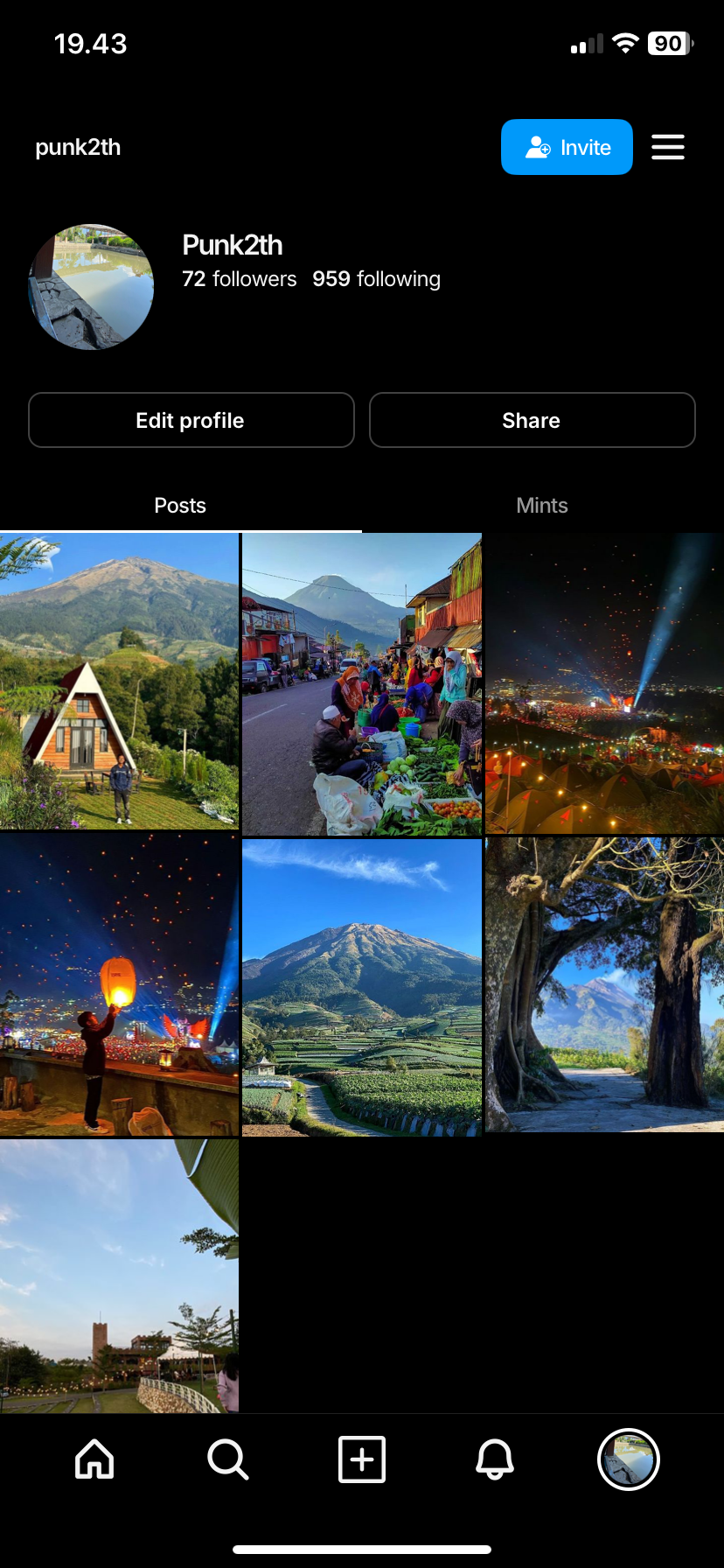View followers list

(x=240, y=279)
